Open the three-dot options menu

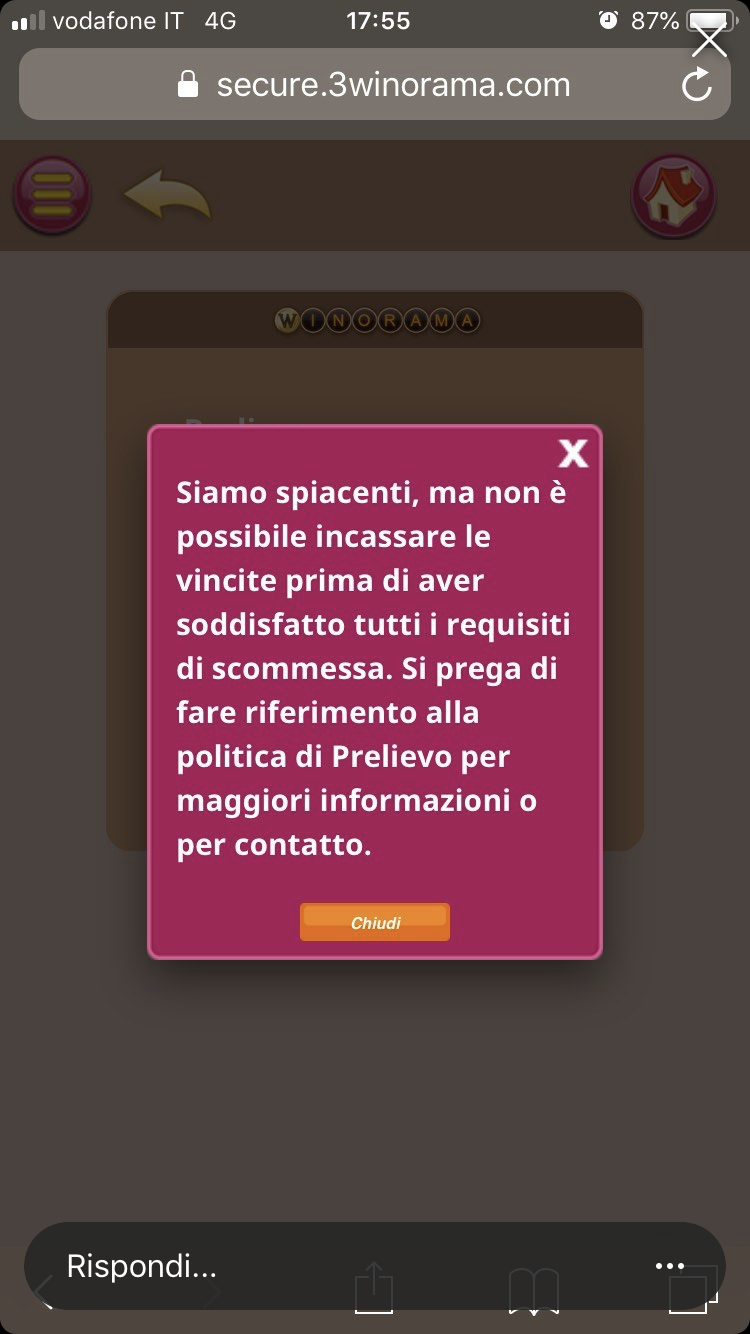pos(670,1266)
